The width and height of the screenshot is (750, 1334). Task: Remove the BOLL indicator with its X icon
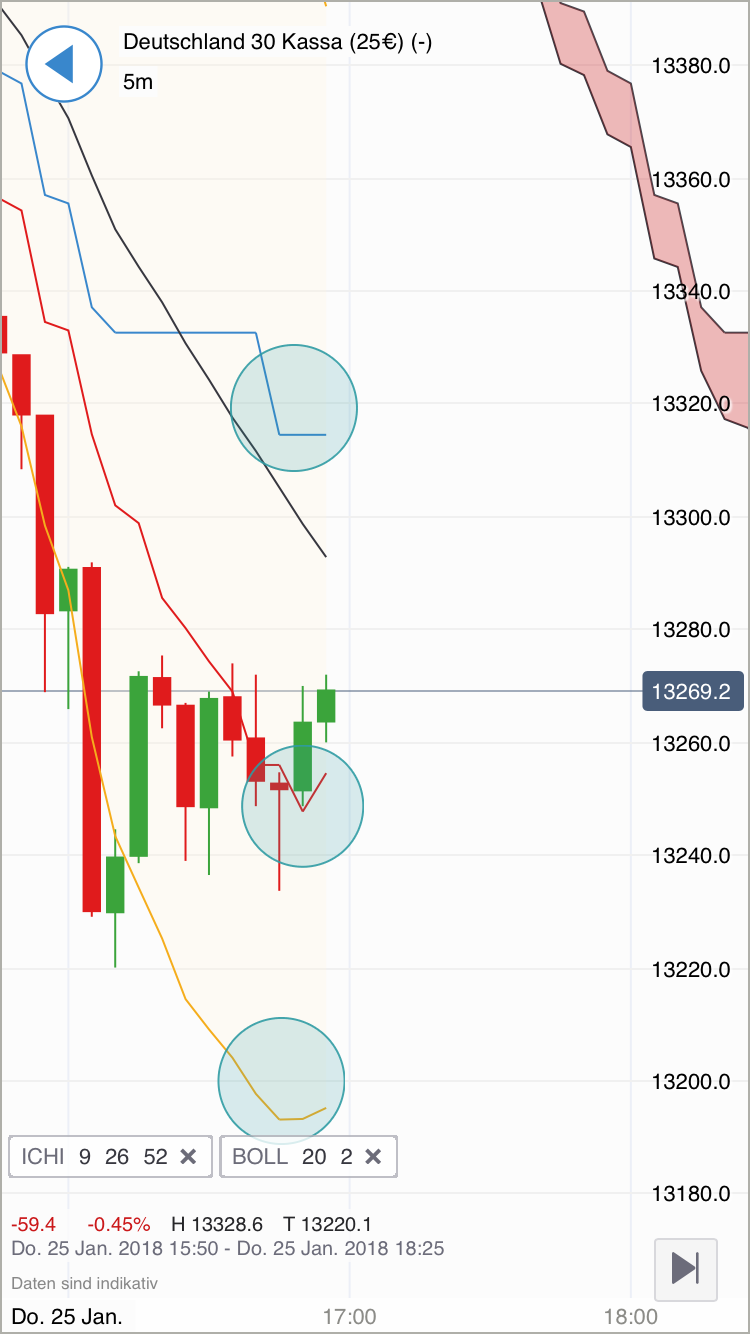point(374,1156)
